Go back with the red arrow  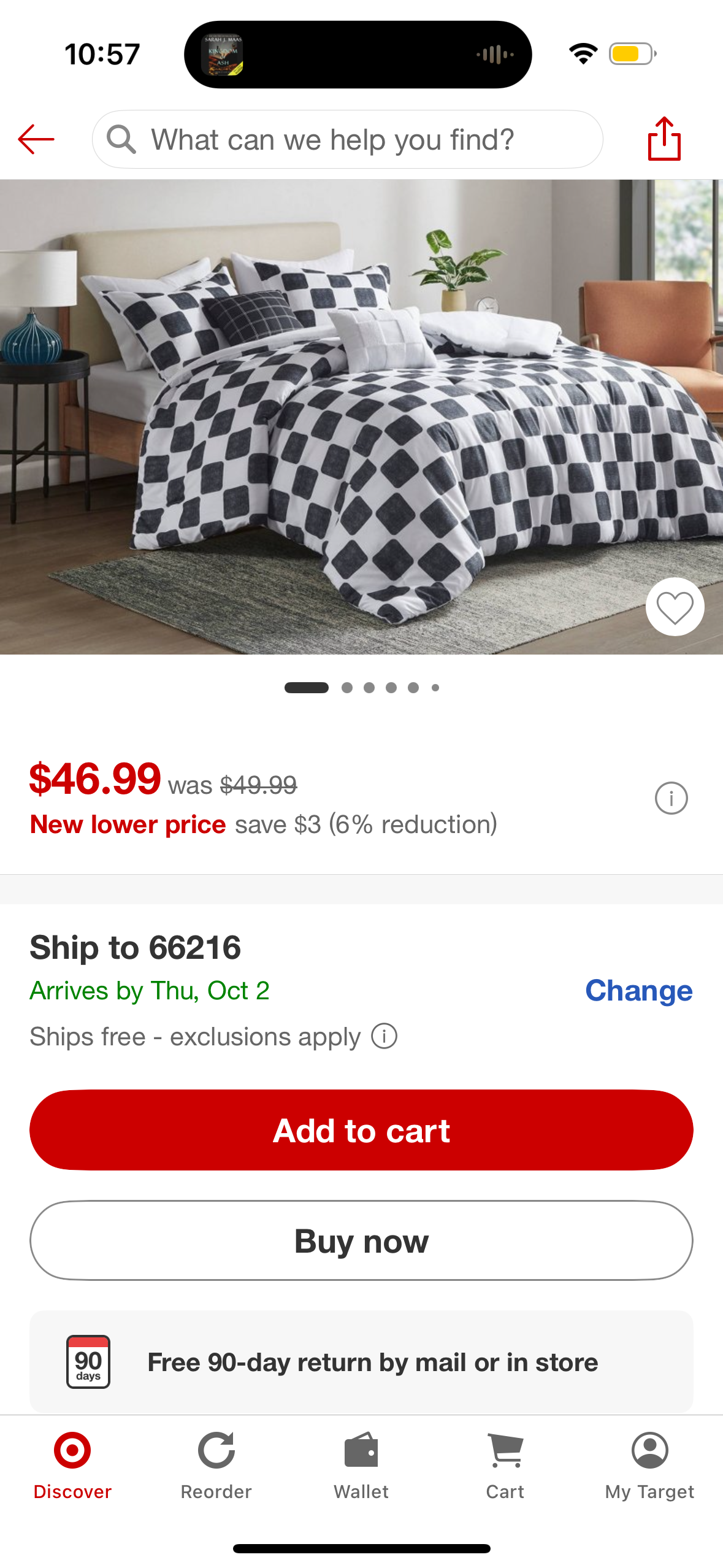[x=36, y=139]
